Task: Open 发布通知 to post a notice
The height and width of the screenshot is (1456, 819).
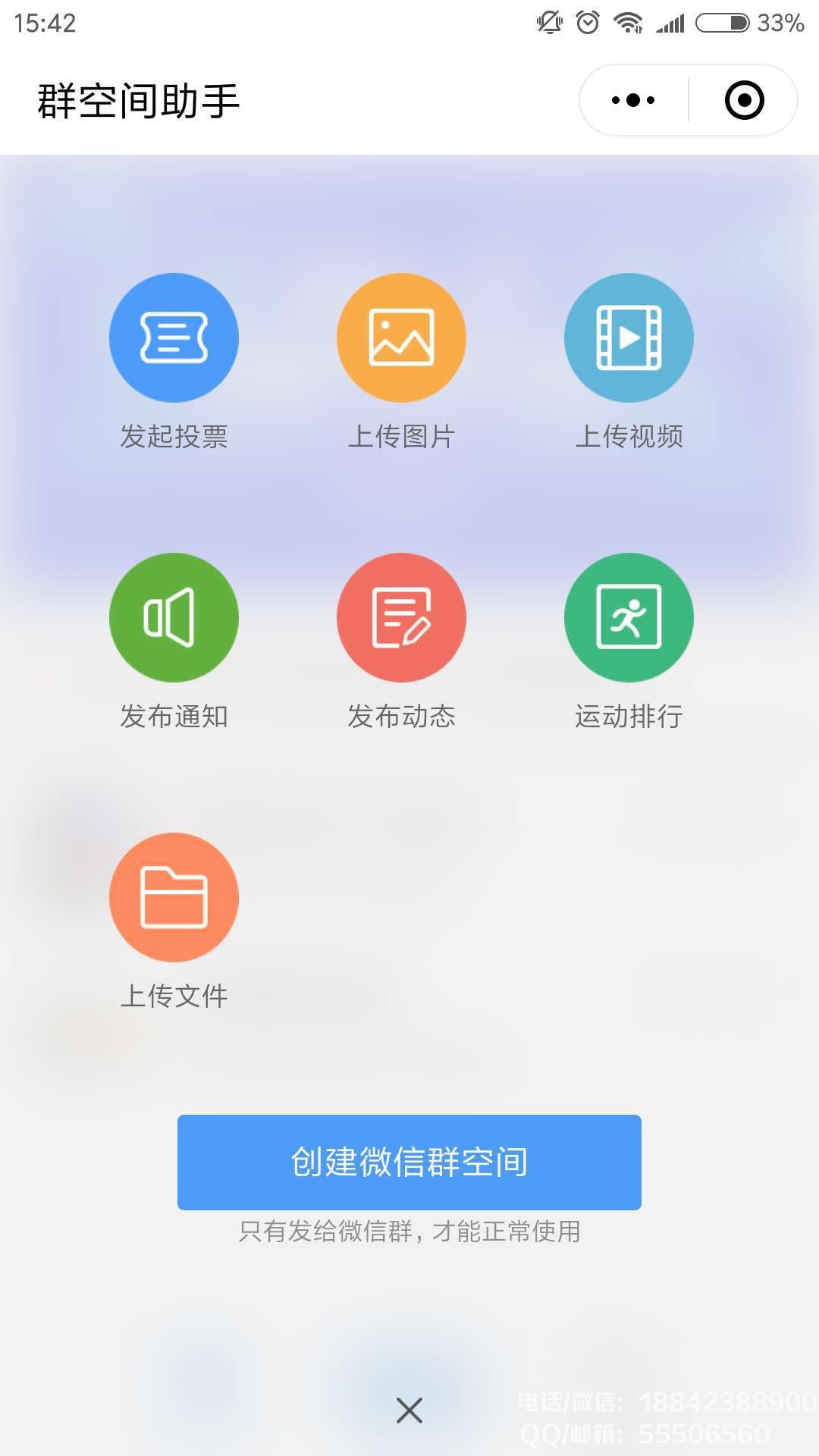Action: tap(174, 618)
